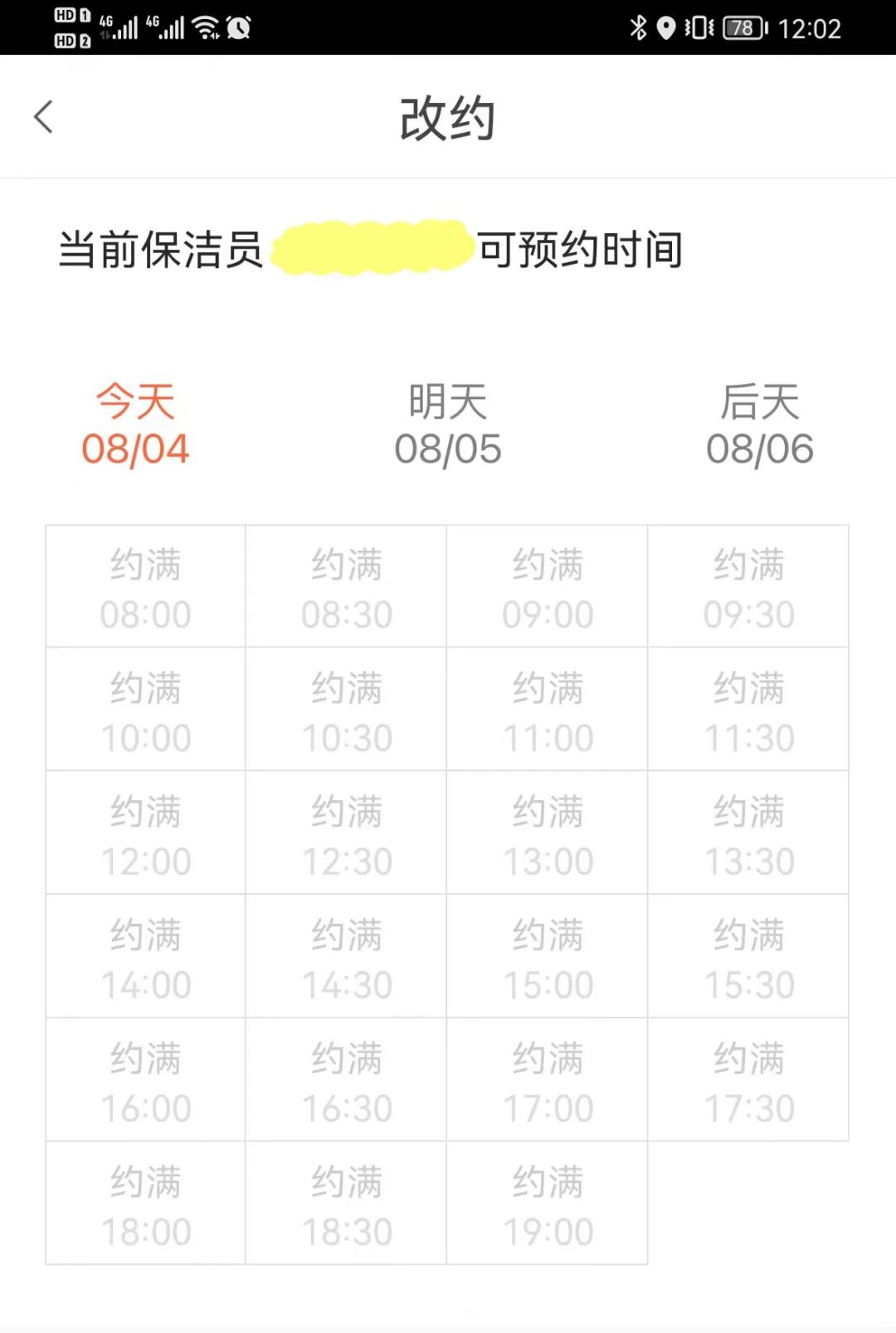
Task: Select the 08:00 time slot
Action: [x=145, y=585]
